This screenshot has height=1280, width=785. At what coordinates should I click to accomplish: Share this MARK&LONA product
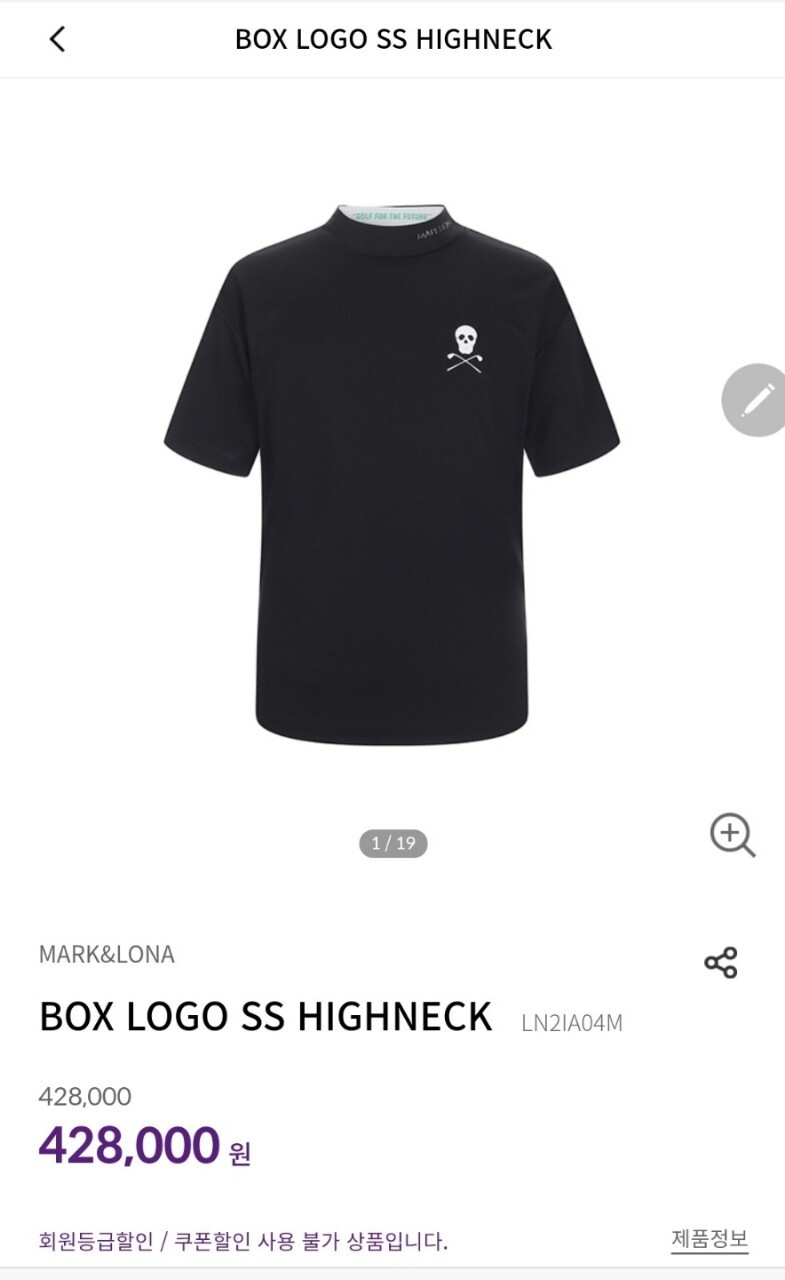(720, 963)
